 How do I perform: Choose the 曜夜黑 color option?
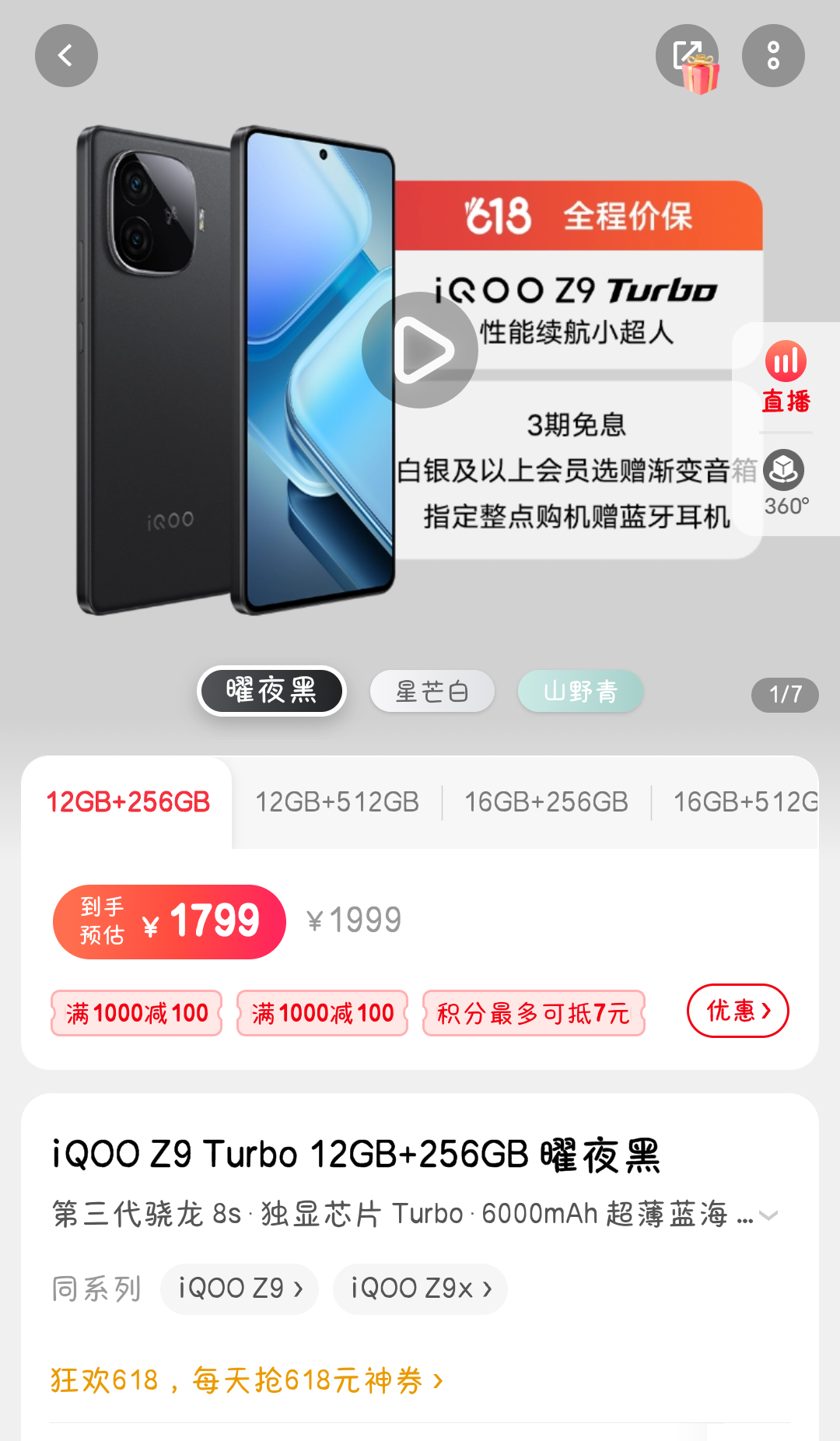271,691
